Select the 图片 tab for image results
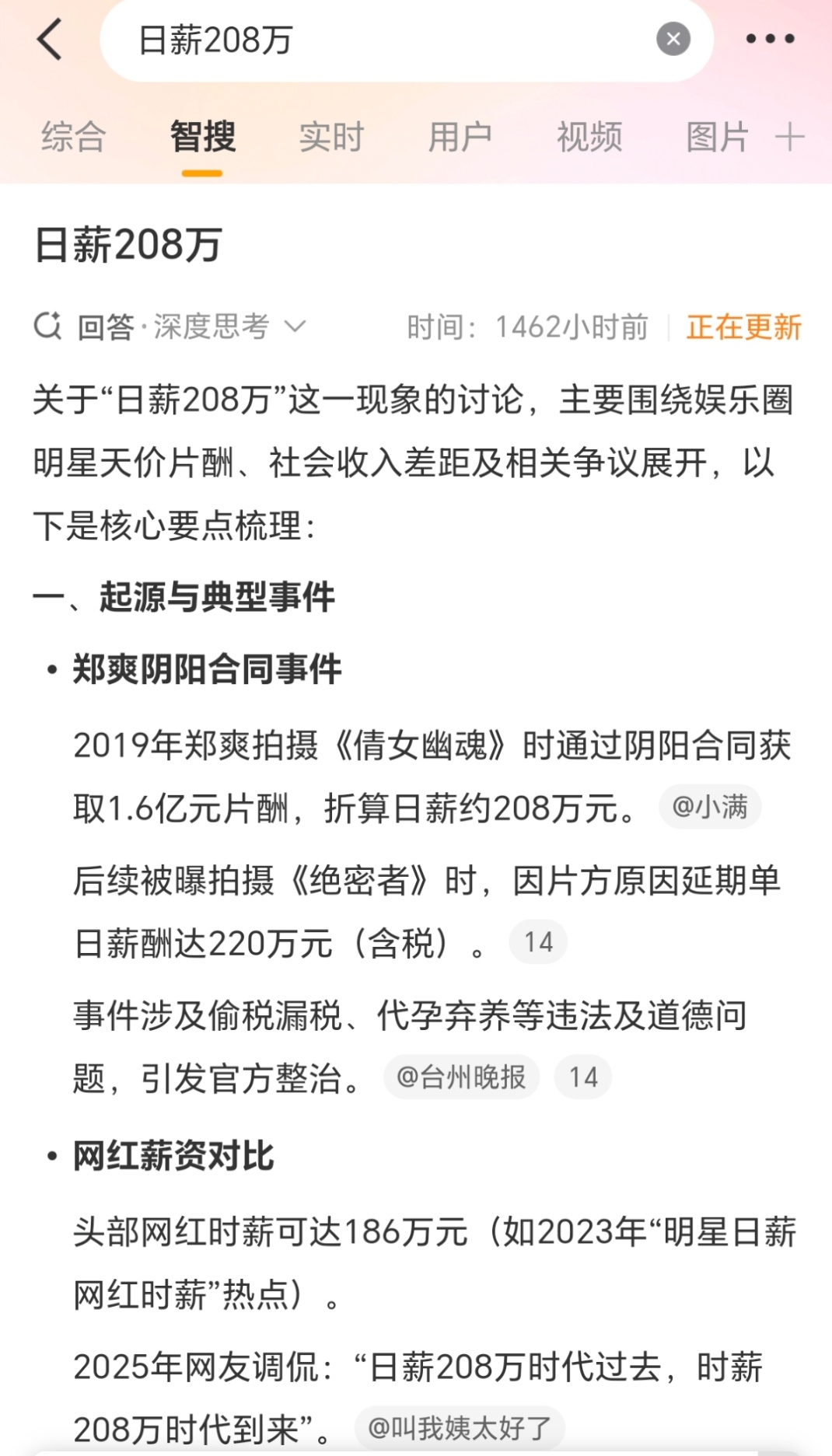The height and width of the screenshot is (1456, 832). (716, 135)
